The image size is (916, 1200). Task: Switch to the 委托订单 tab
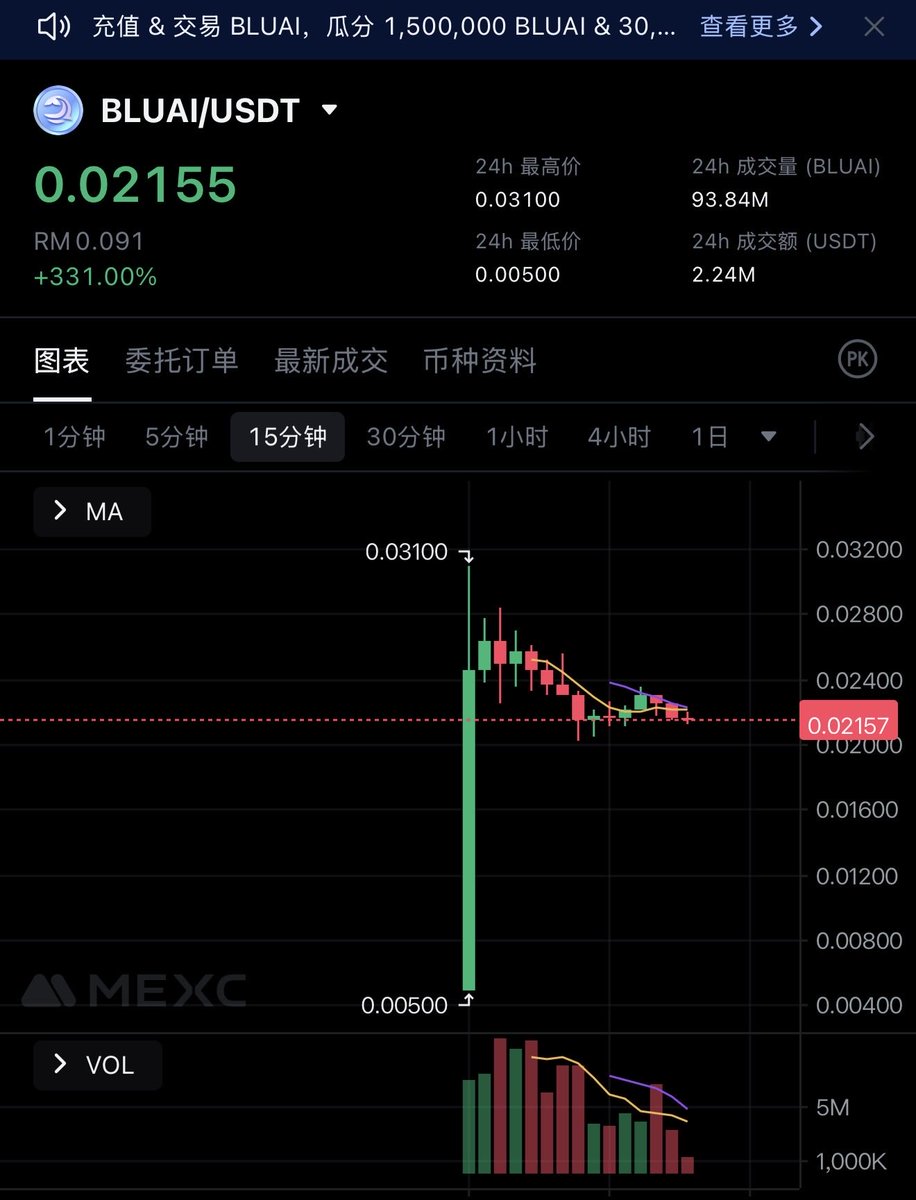point(182,361)
